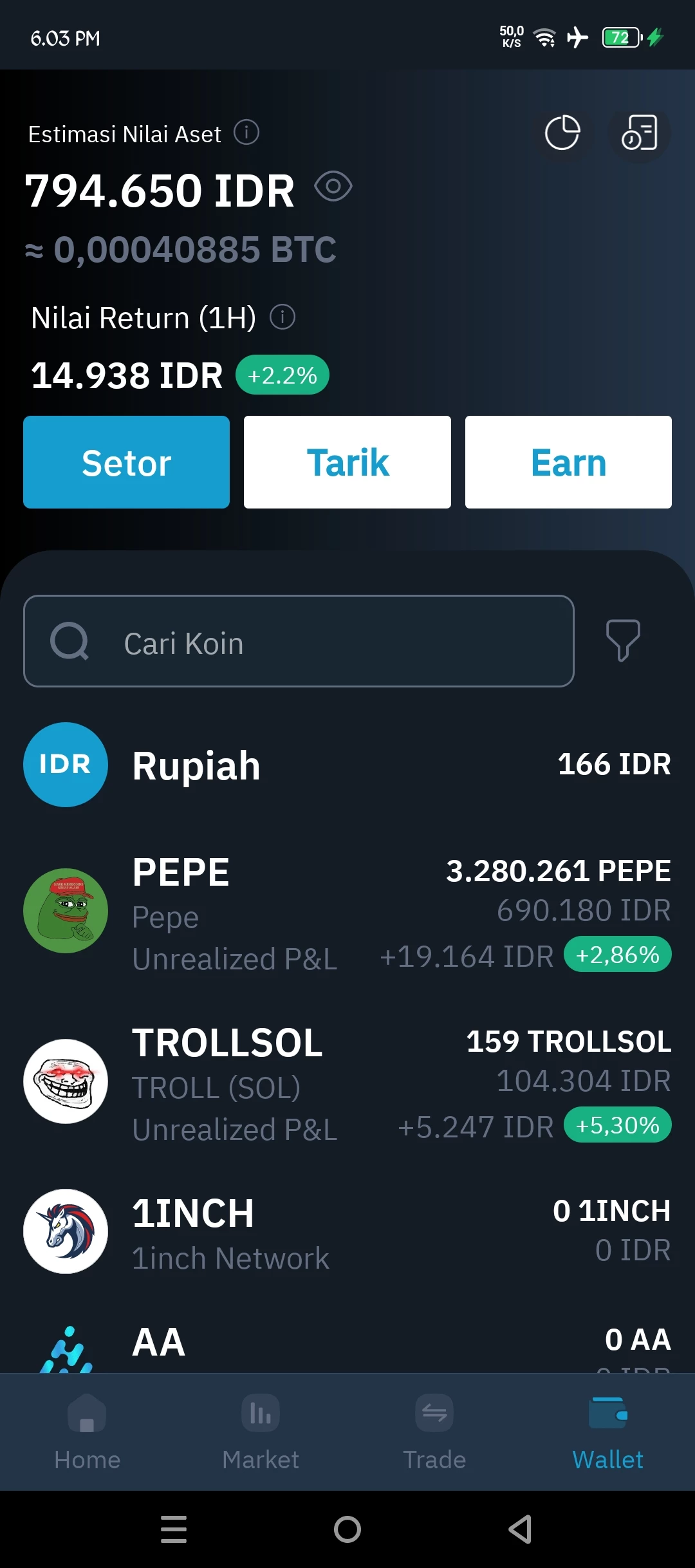Focus the Cari Koin search field
The width and height of the screenshot is (695, 1568).
[x=299, y=641]
